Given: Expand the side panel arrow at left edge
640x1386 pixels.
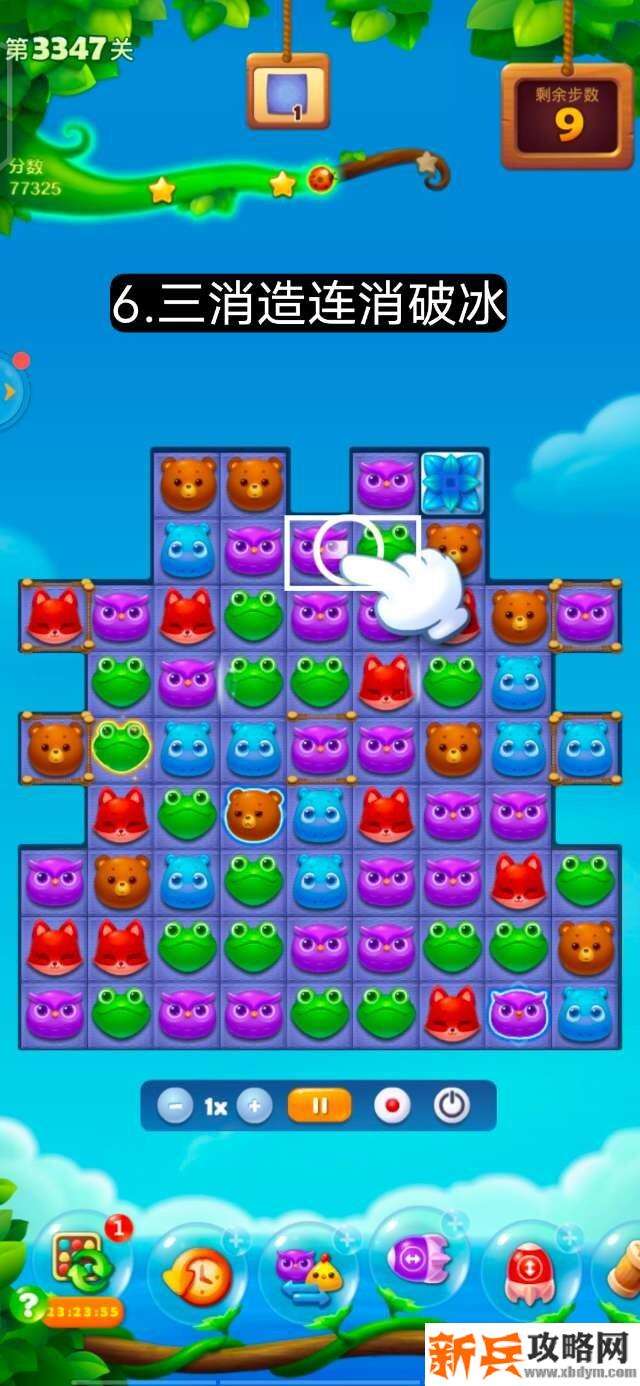Looking at the screenshot, I should (x=10, y=391).
